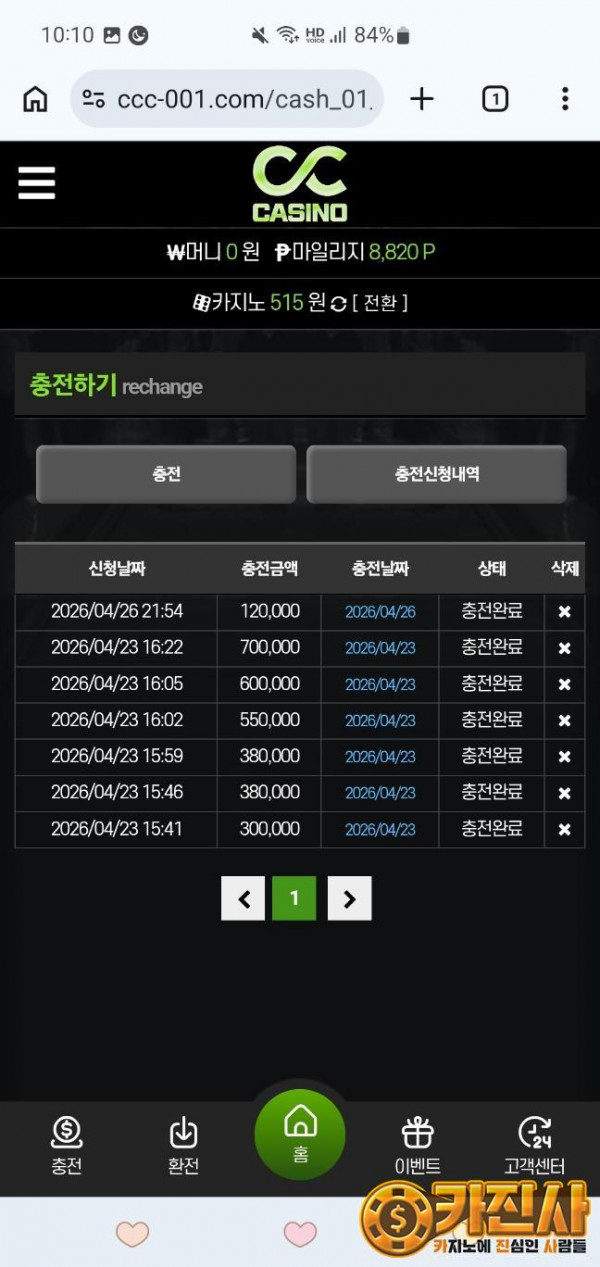Tap the 충전 button at the top
Viewport: 600px width, 1267px height.
[166, 474]
